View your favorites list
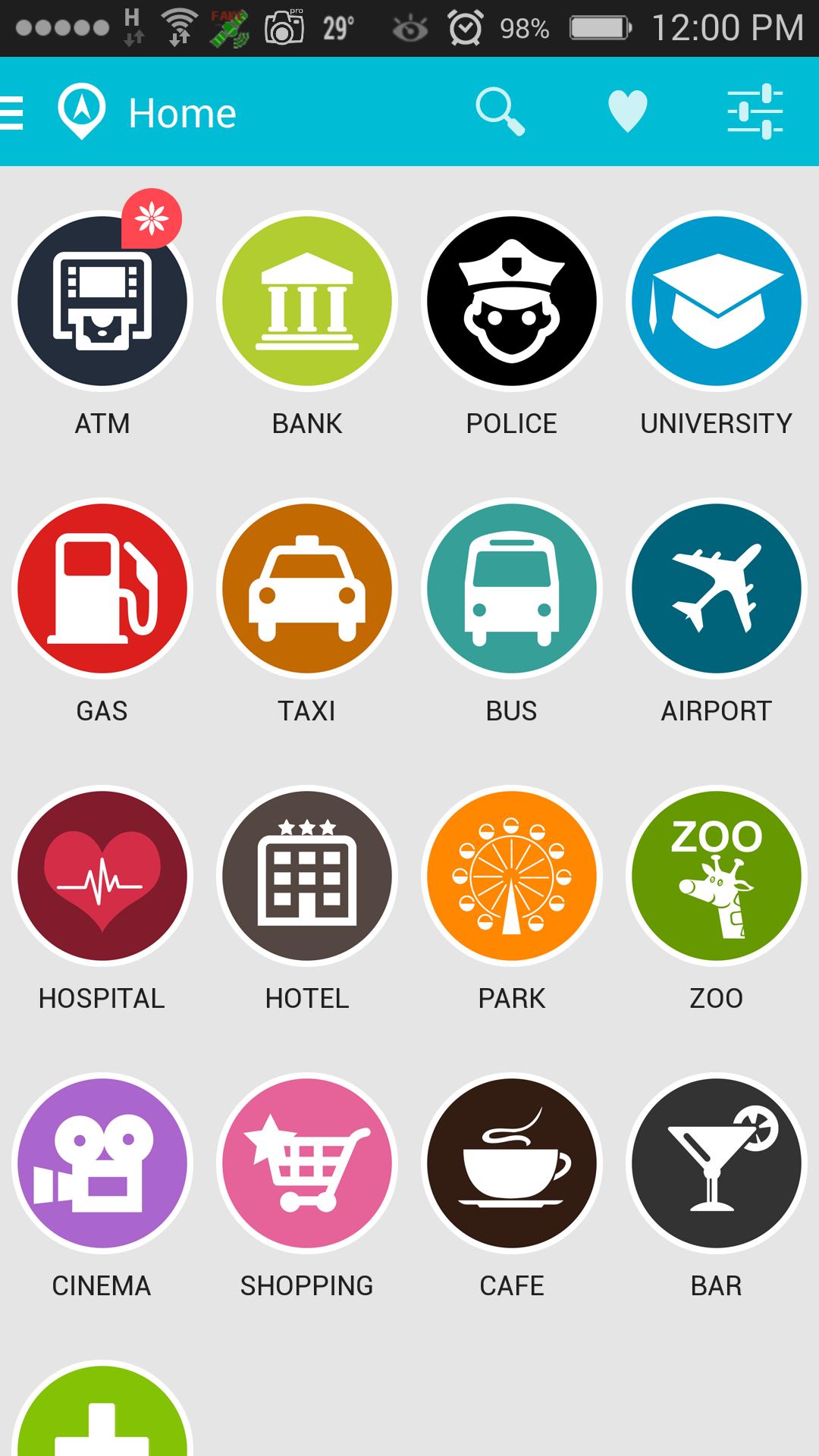The image size is (819, 1456). tap(627, 111)
